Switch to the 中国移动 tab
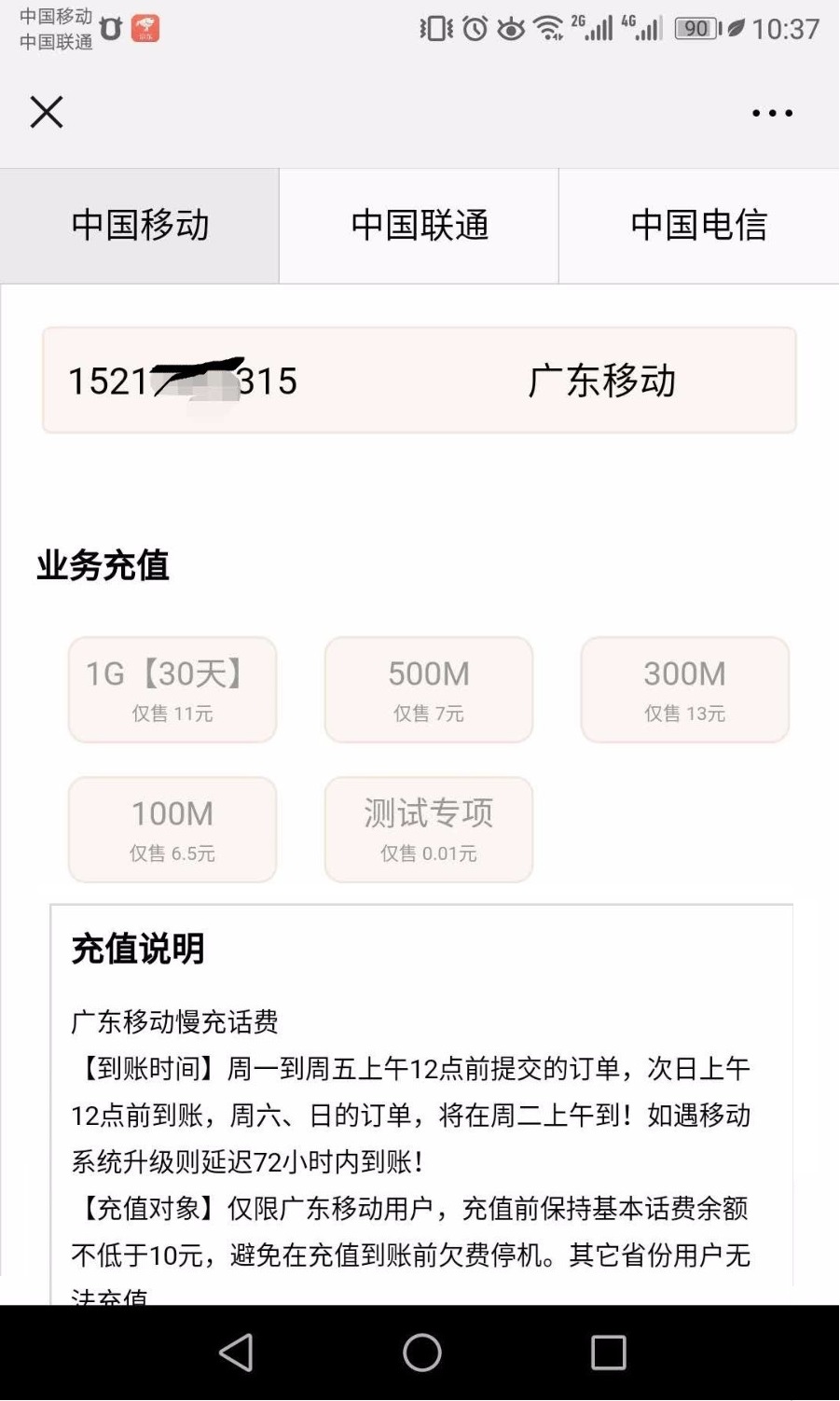 click(140, 226)
